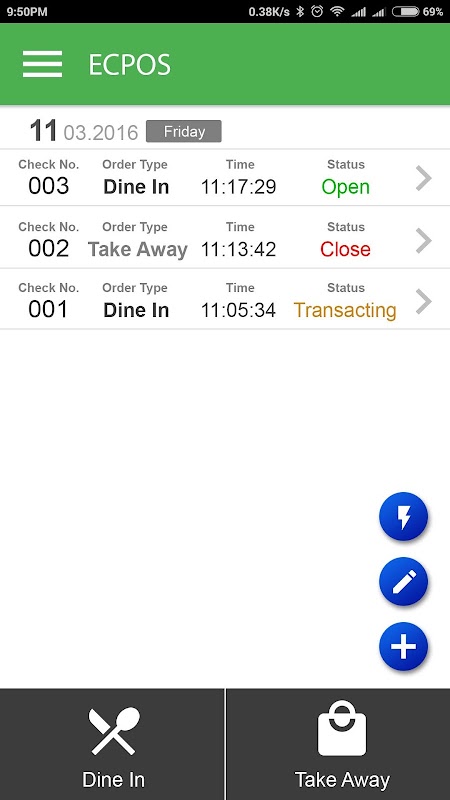
Task: Open check 003 with Open status
Action: click(225, 178)
